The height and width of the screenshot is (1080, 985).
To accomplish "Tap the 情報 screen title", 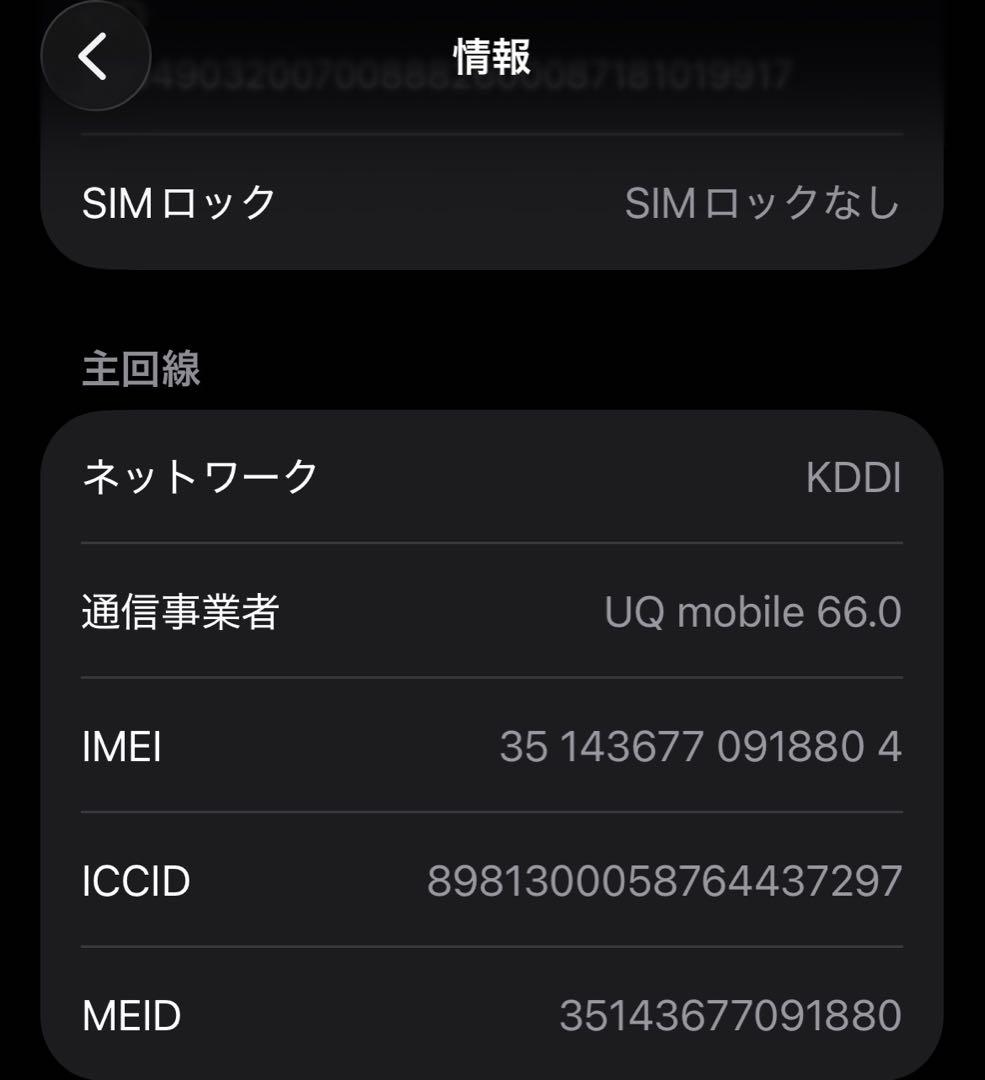I will (491, 58).
